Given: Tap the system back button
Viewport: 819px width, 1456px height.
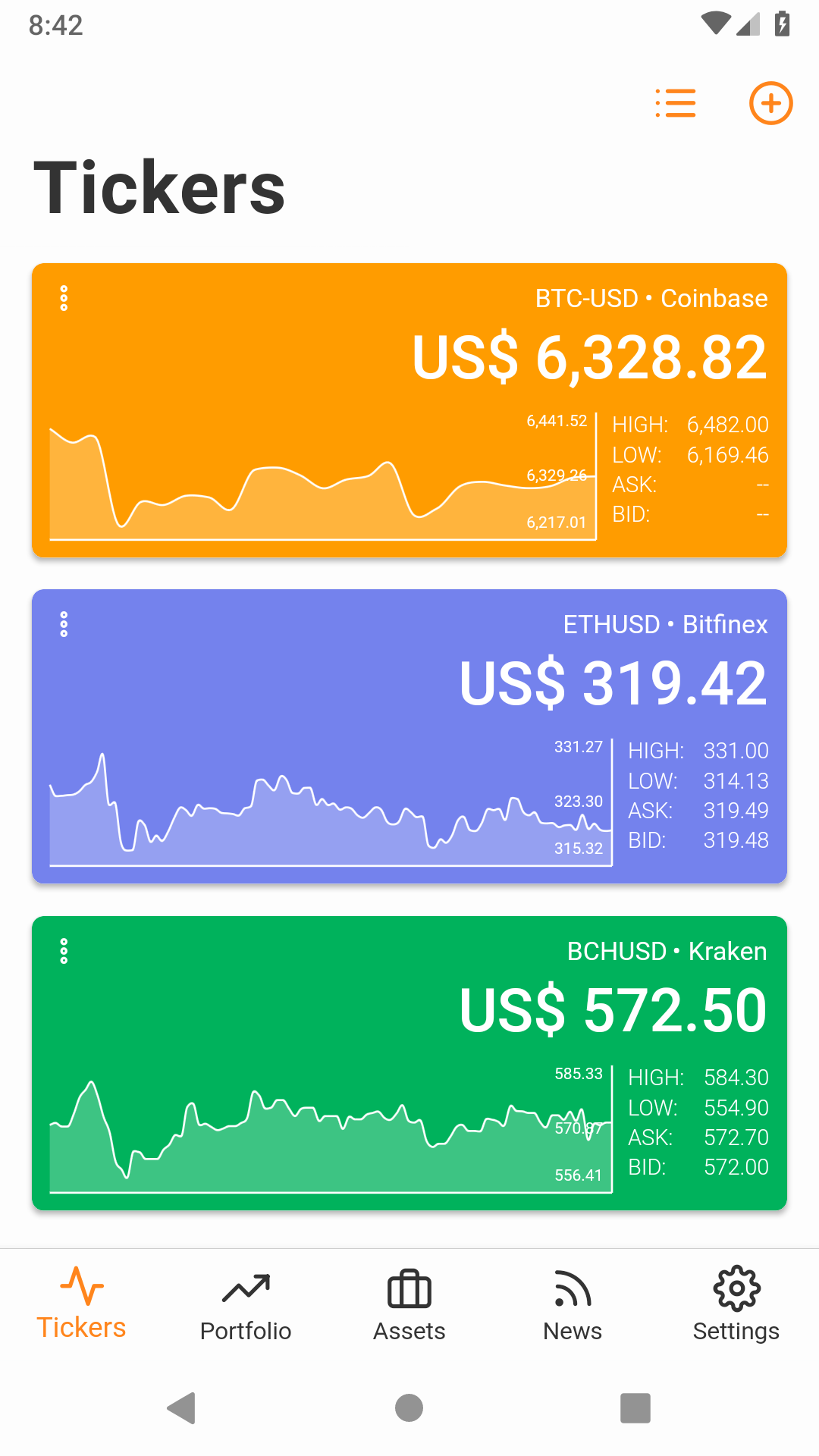Looking at the screenshot, I should 182,1408.
